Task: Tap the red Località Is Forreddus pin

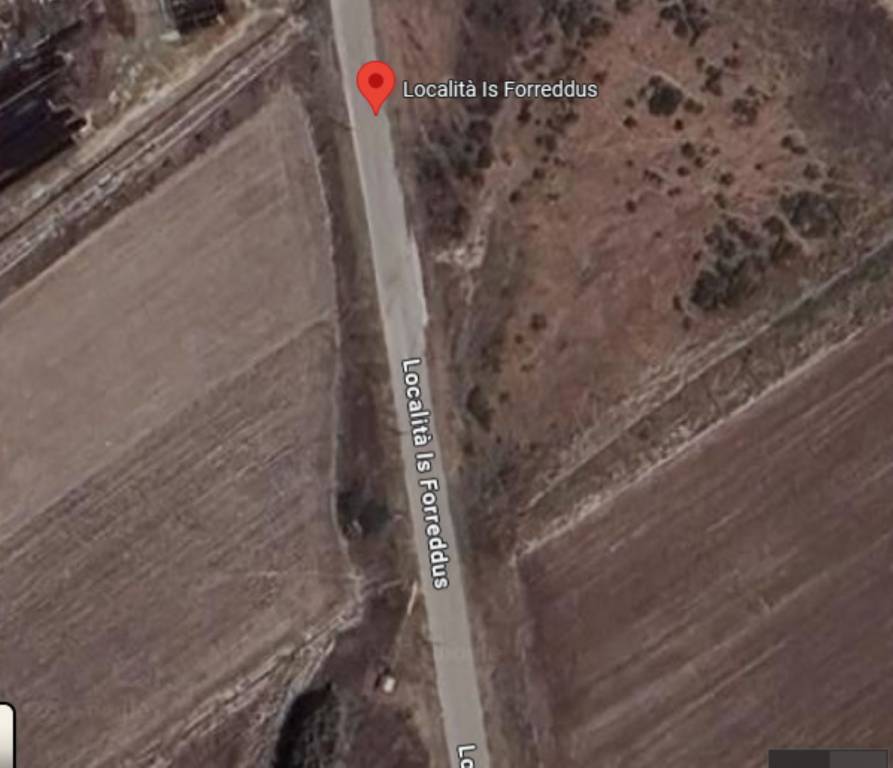Action: [376, 84]
